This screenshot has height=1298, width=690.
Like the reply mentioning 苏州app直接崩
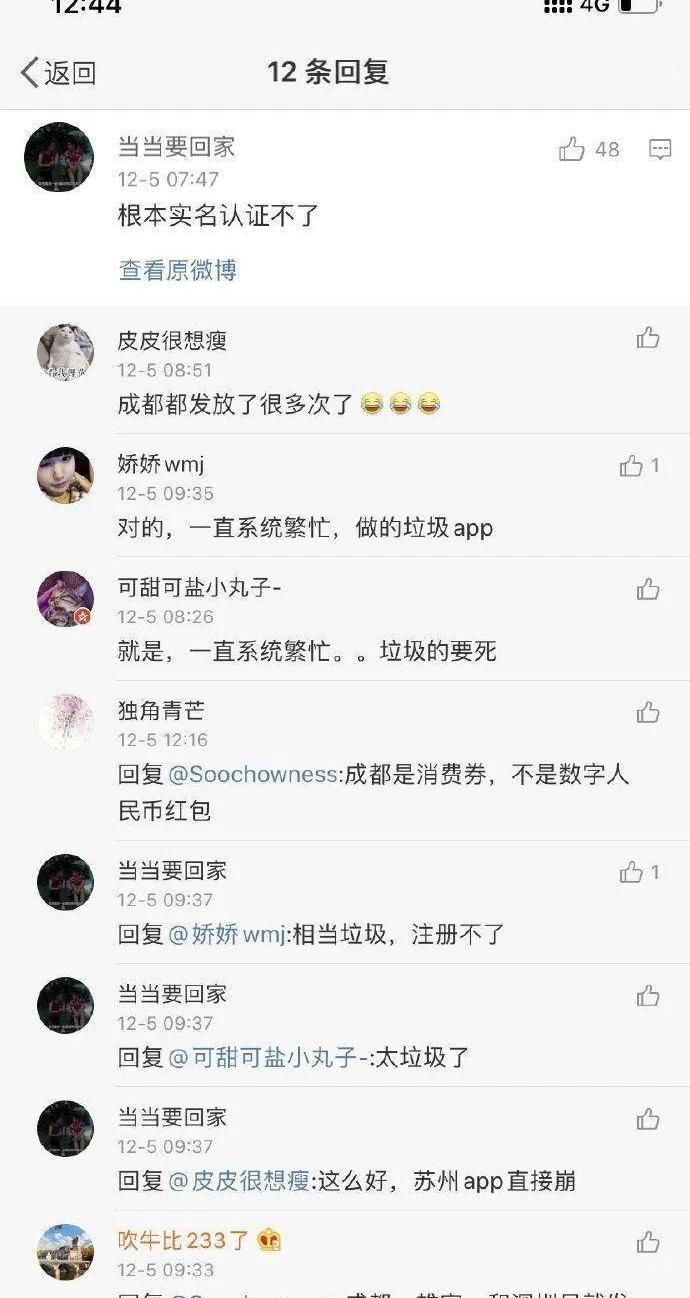648,1118
